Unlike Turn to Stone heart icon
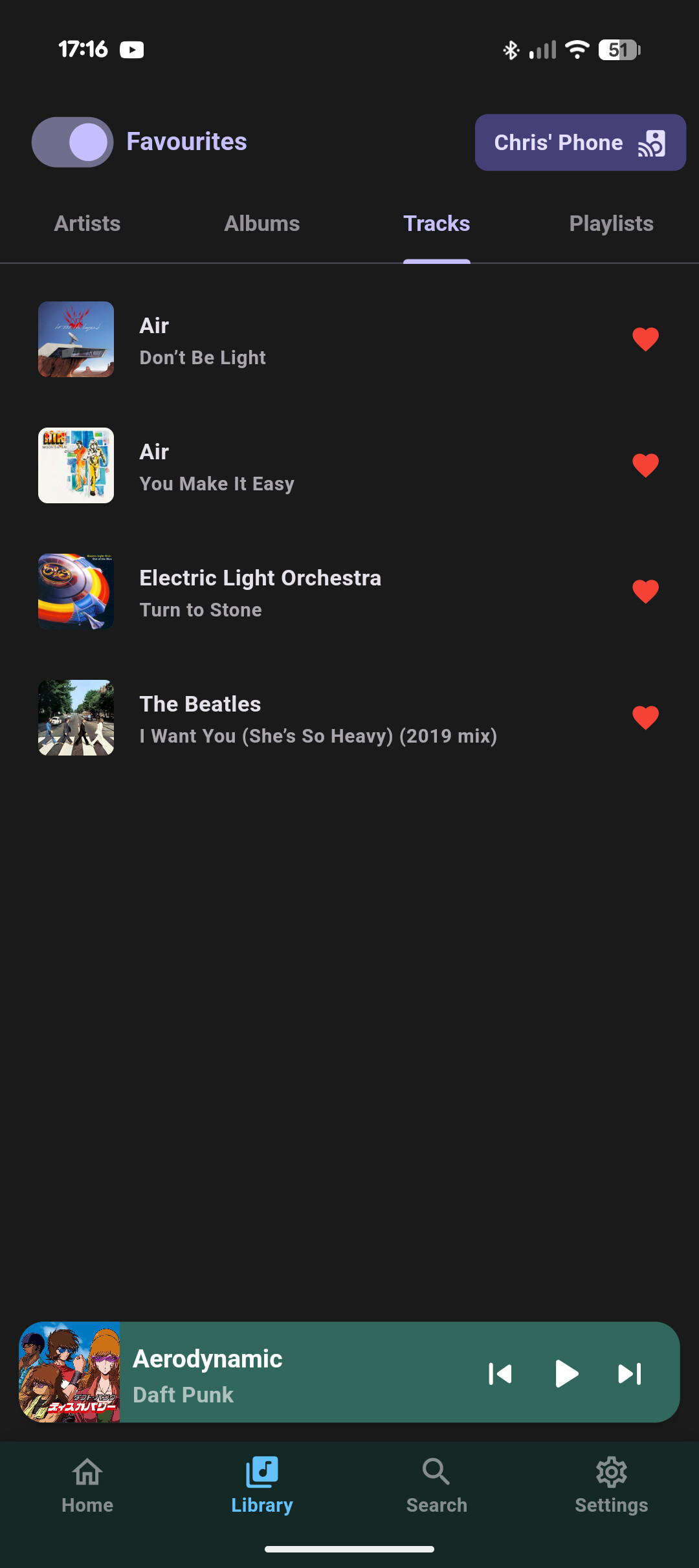 coord(645,591)
